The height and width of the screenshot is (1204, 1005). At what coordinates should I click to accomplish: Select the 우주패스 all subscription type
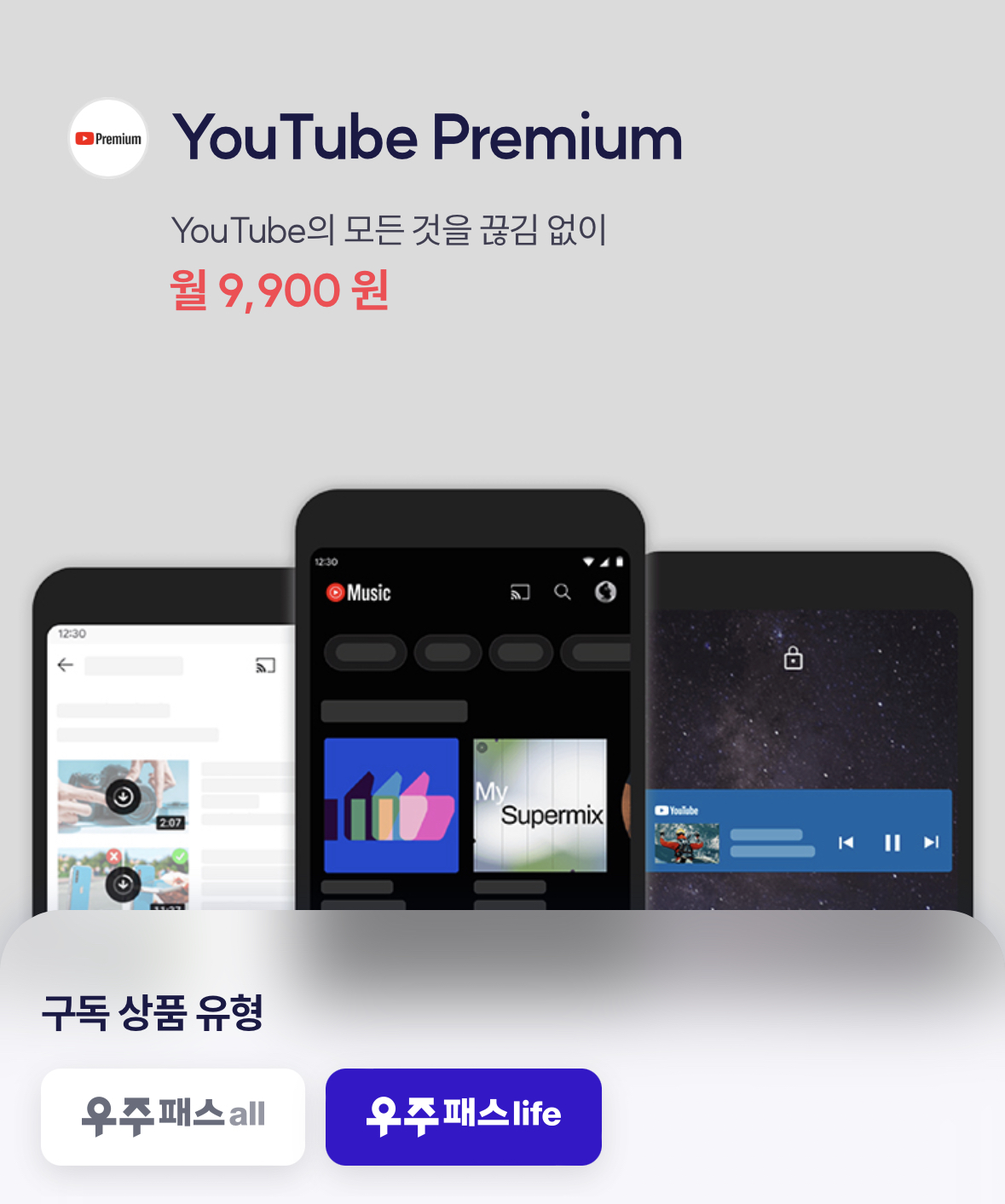(173, 1116)
